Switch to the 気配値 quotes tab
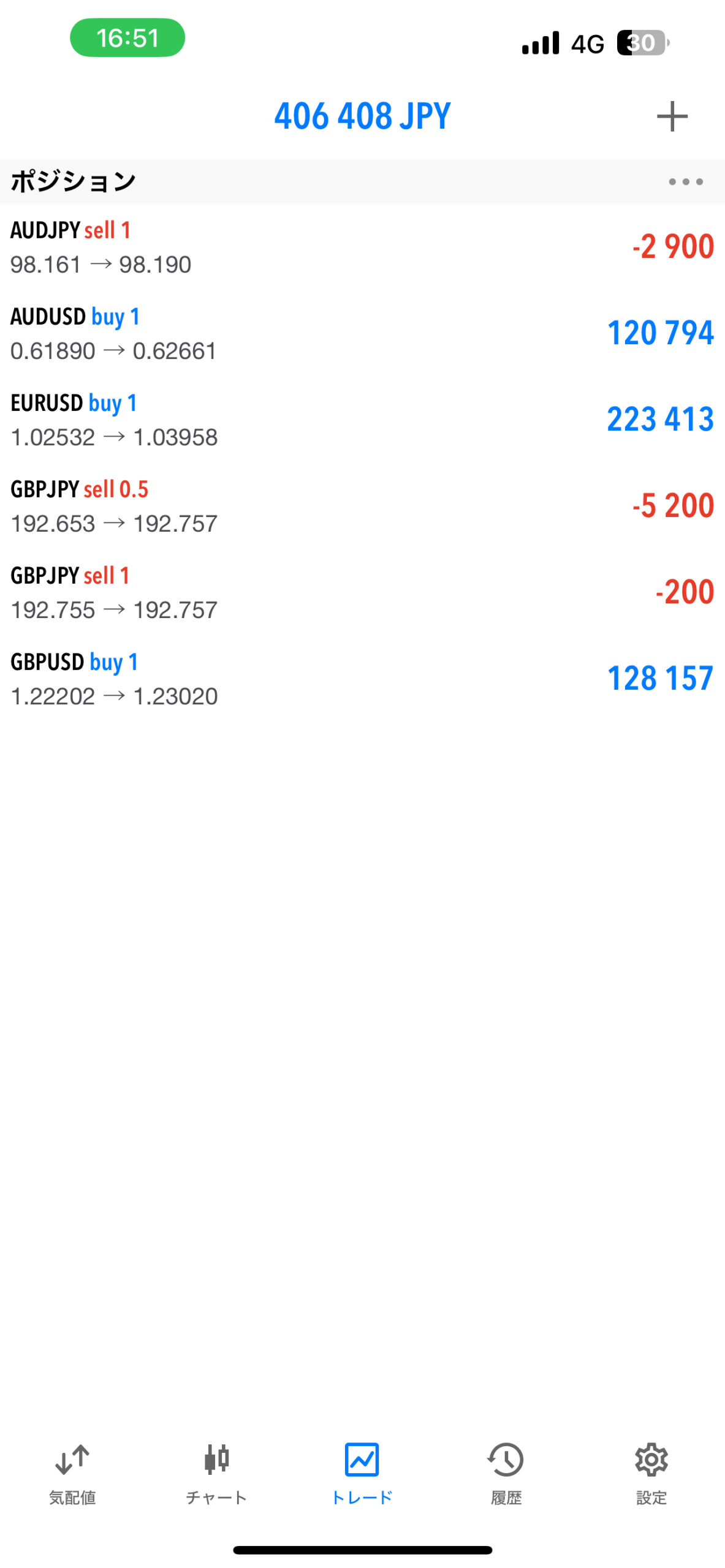725x1568 pixels. click(x=72, y=1472)
